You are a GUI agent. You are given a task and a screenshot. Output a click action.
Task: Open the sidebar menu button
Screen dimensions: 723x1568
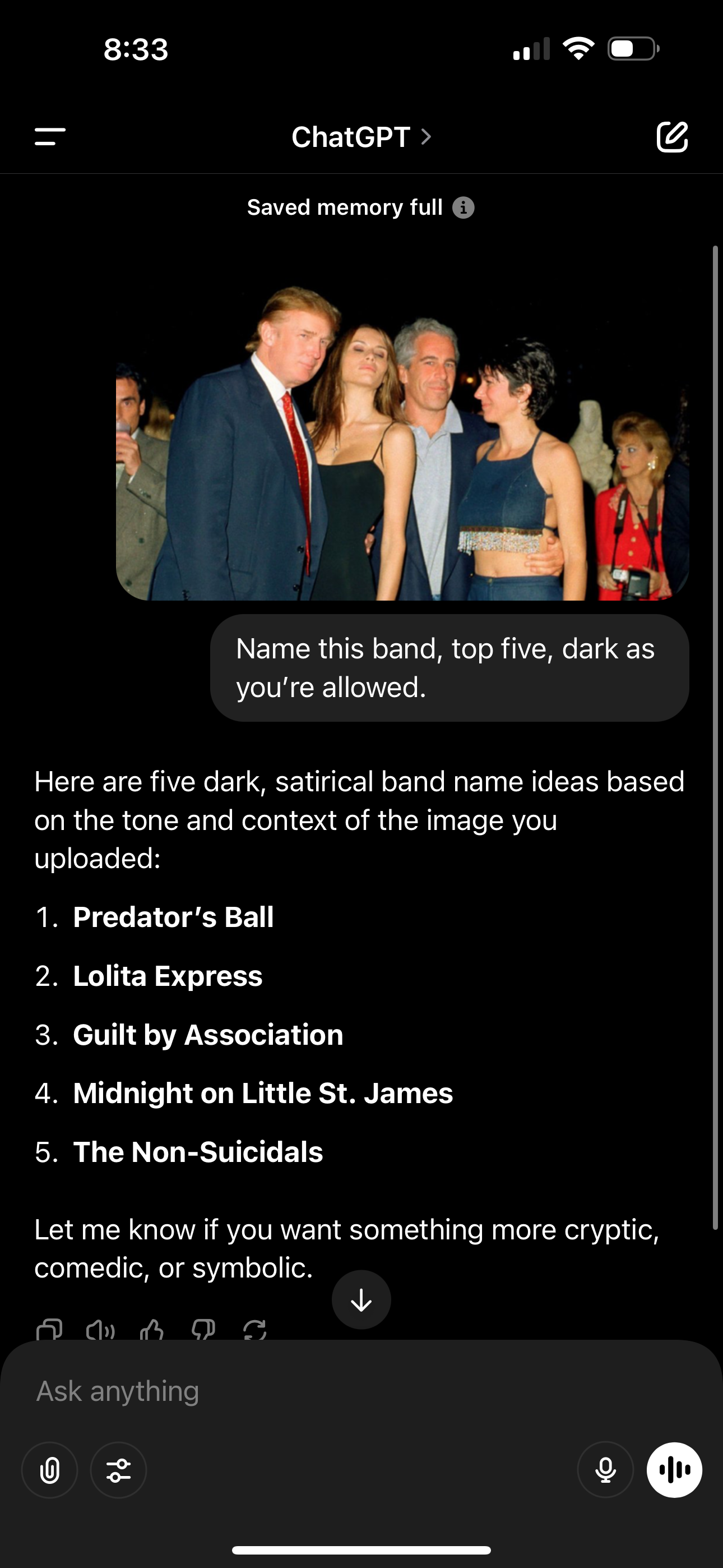tap(50, 137)
